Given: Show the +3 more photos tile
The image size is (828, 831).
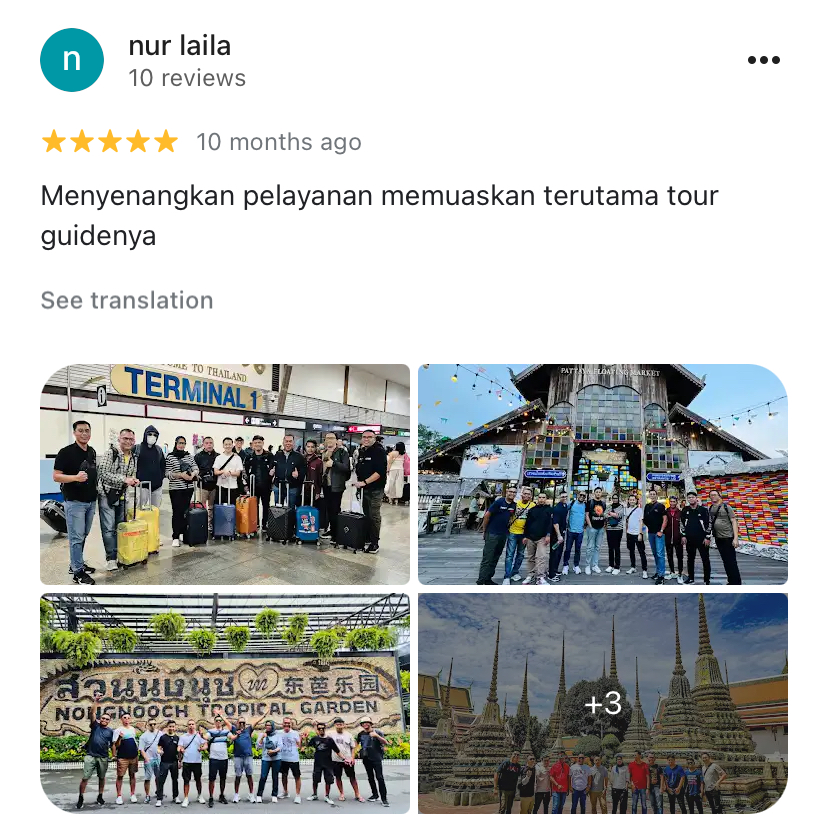Looking at the screenshot, I should click(x=602, y=703).
